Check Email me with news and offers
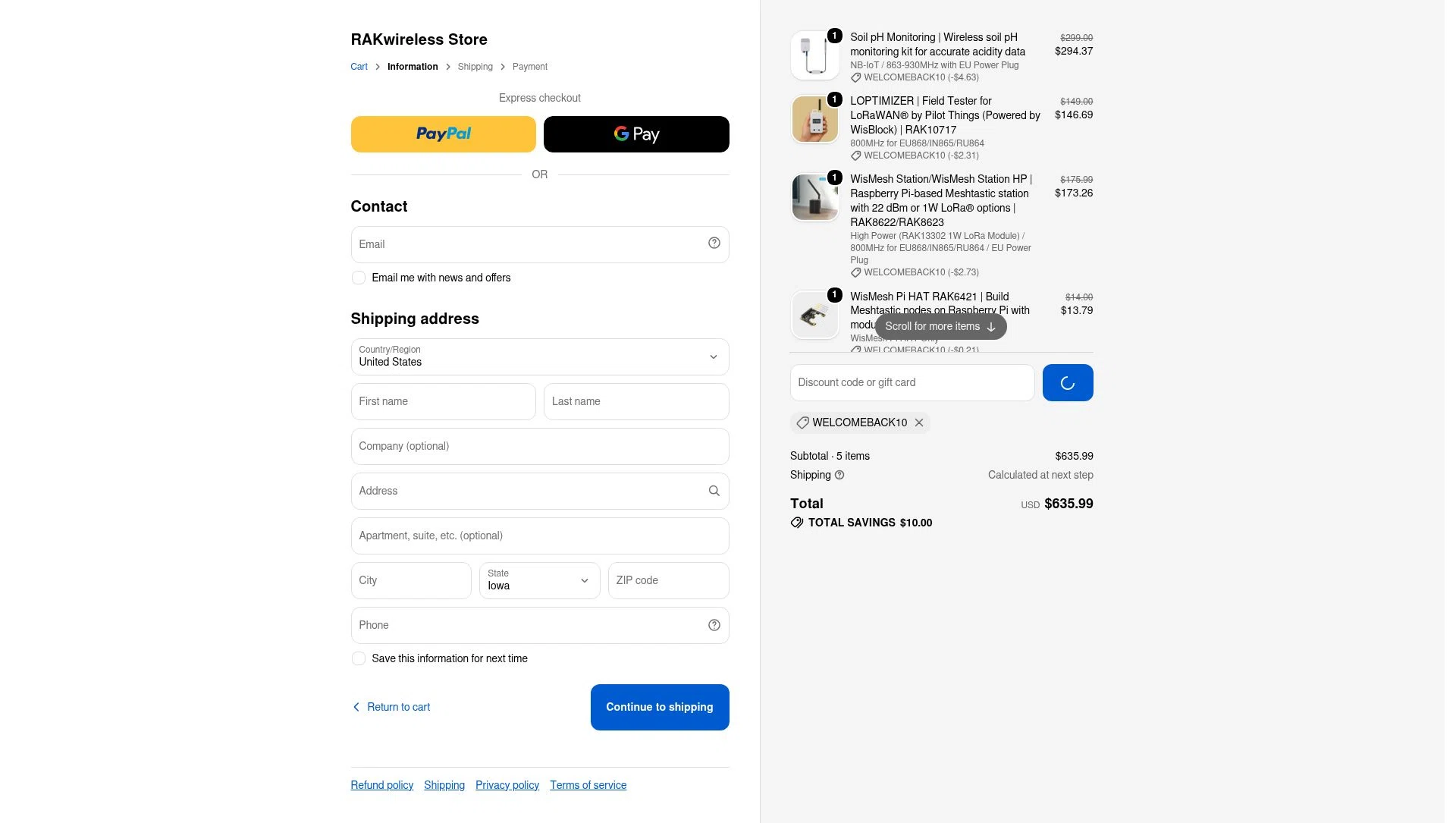The image size is (1456, 823). click(x=359, y=278)
